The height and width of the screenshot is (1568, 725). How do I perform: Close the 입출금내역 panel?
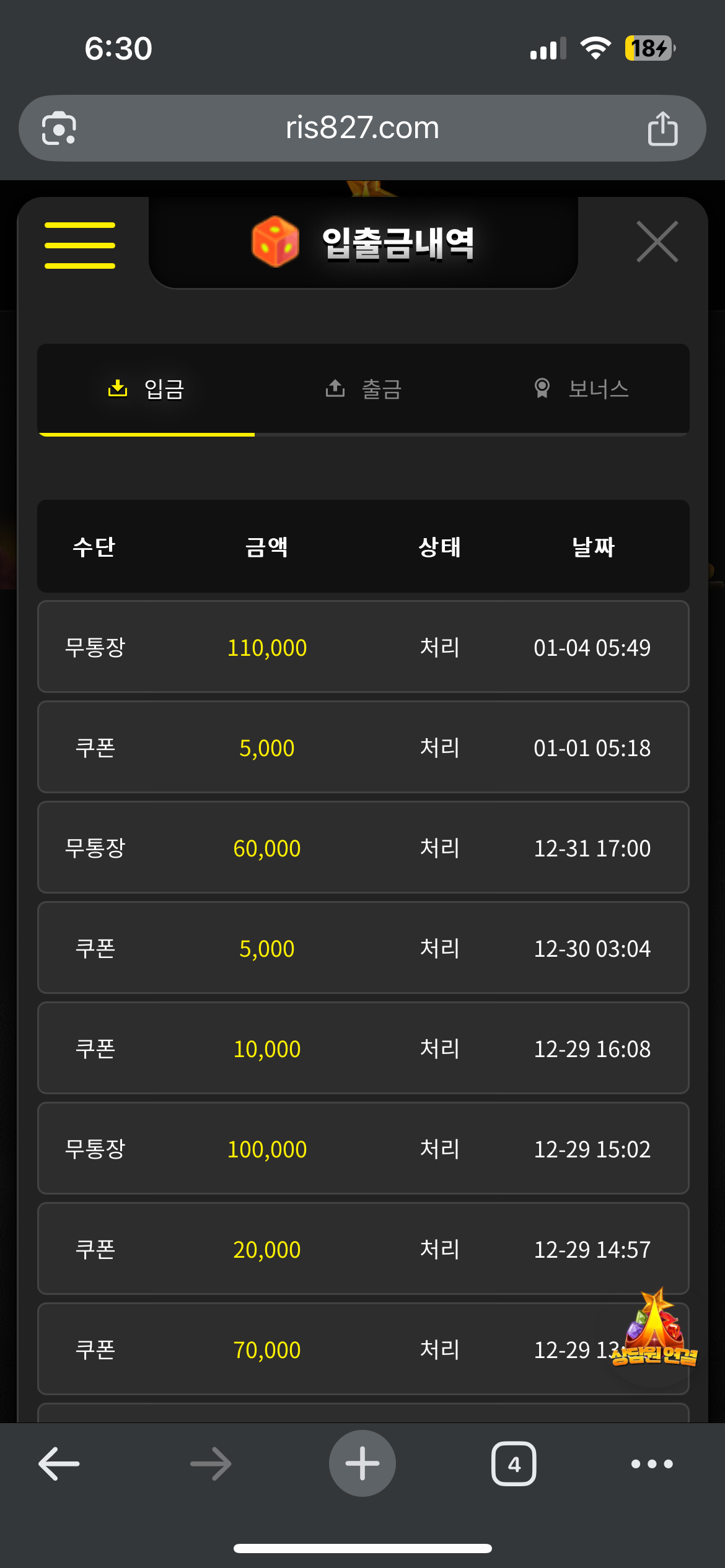(x=657, y=242)
